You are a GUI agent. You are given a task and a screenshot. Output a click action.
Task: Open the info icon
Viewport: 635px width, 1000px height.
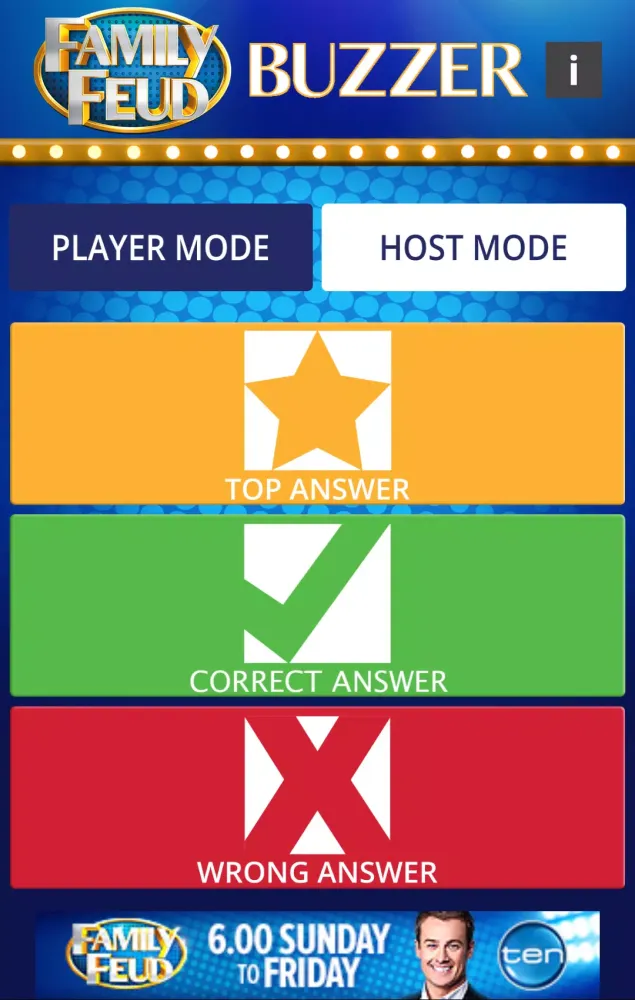tap(573, 70)
